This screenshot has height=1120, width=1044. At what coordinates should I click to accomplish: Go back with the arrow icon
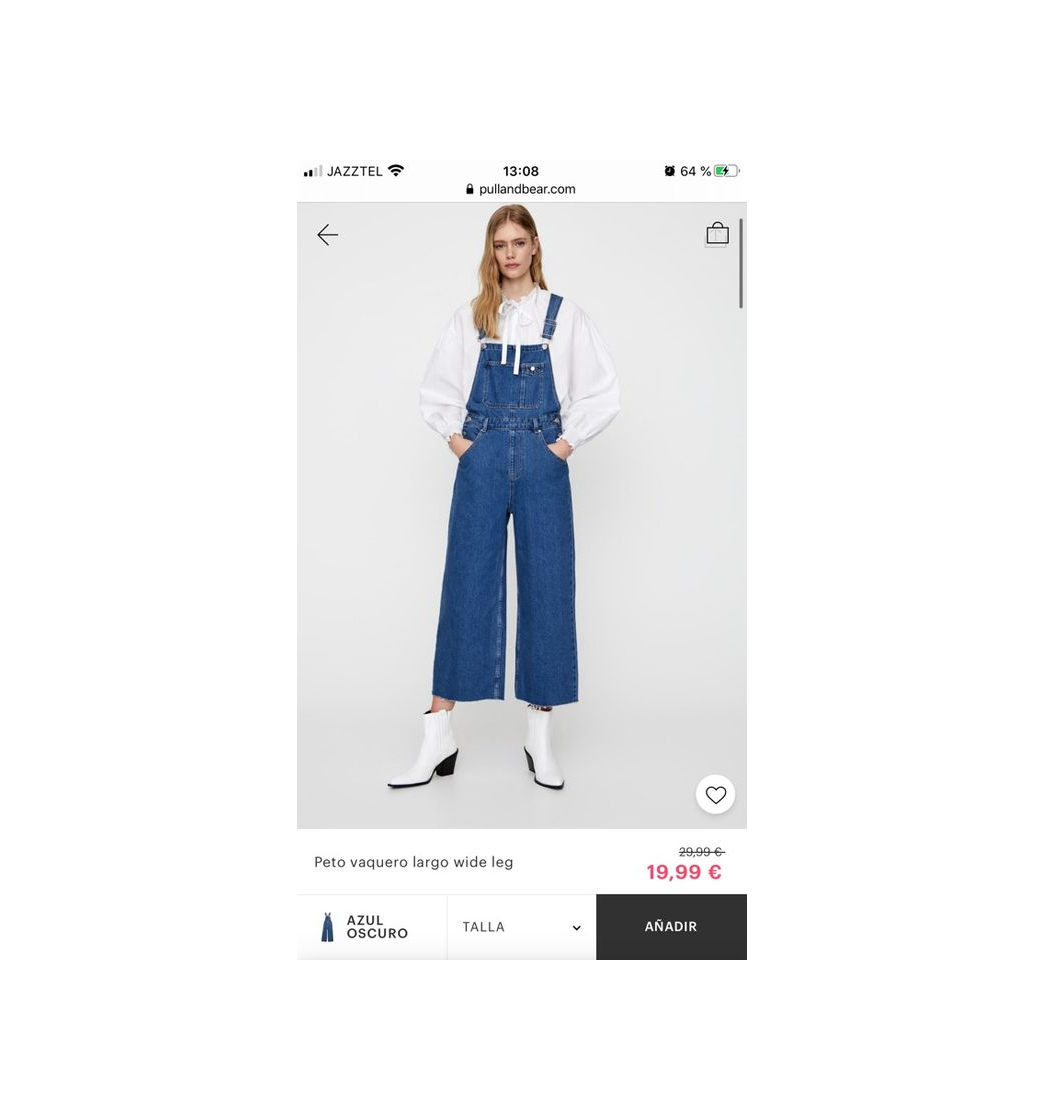[x=327, y=235]
